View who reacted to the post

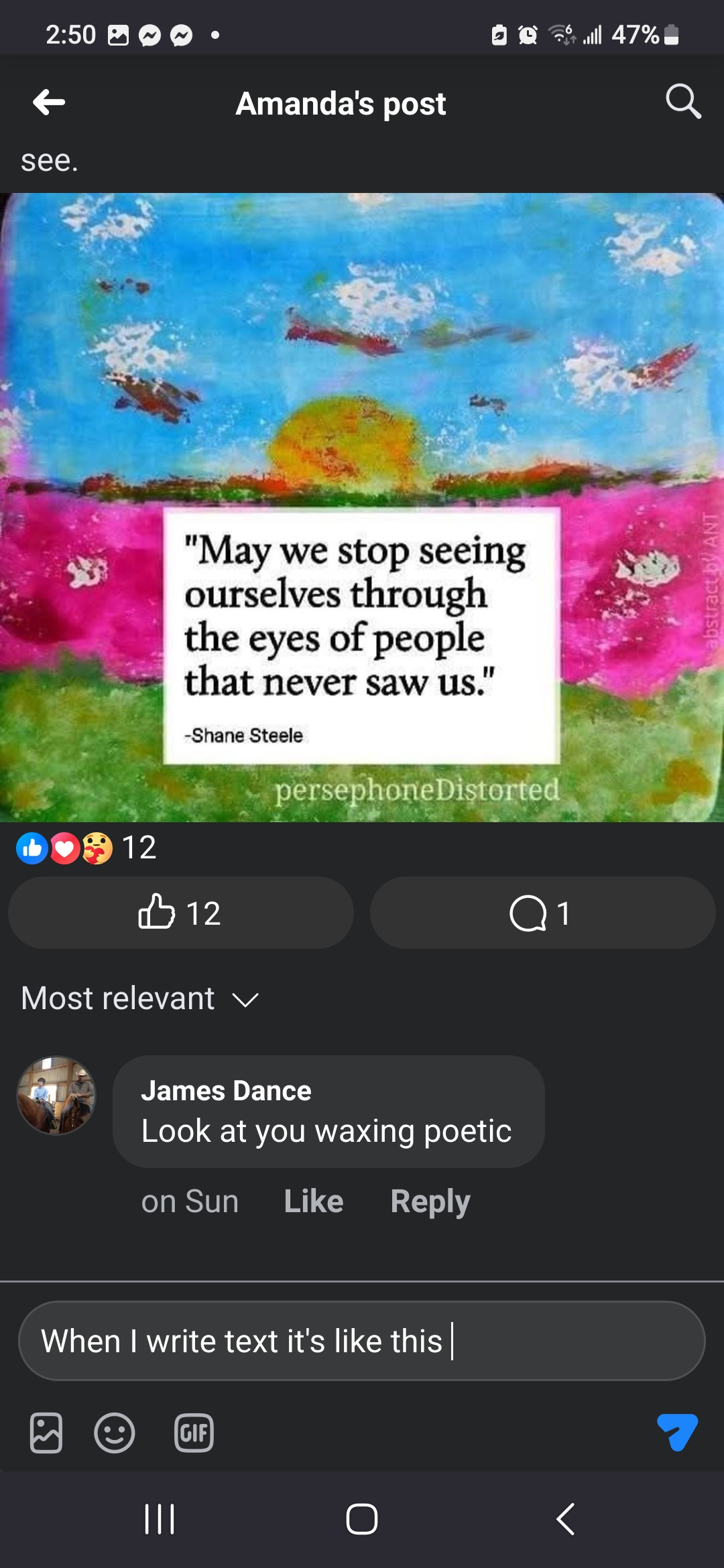coord(86,848)
